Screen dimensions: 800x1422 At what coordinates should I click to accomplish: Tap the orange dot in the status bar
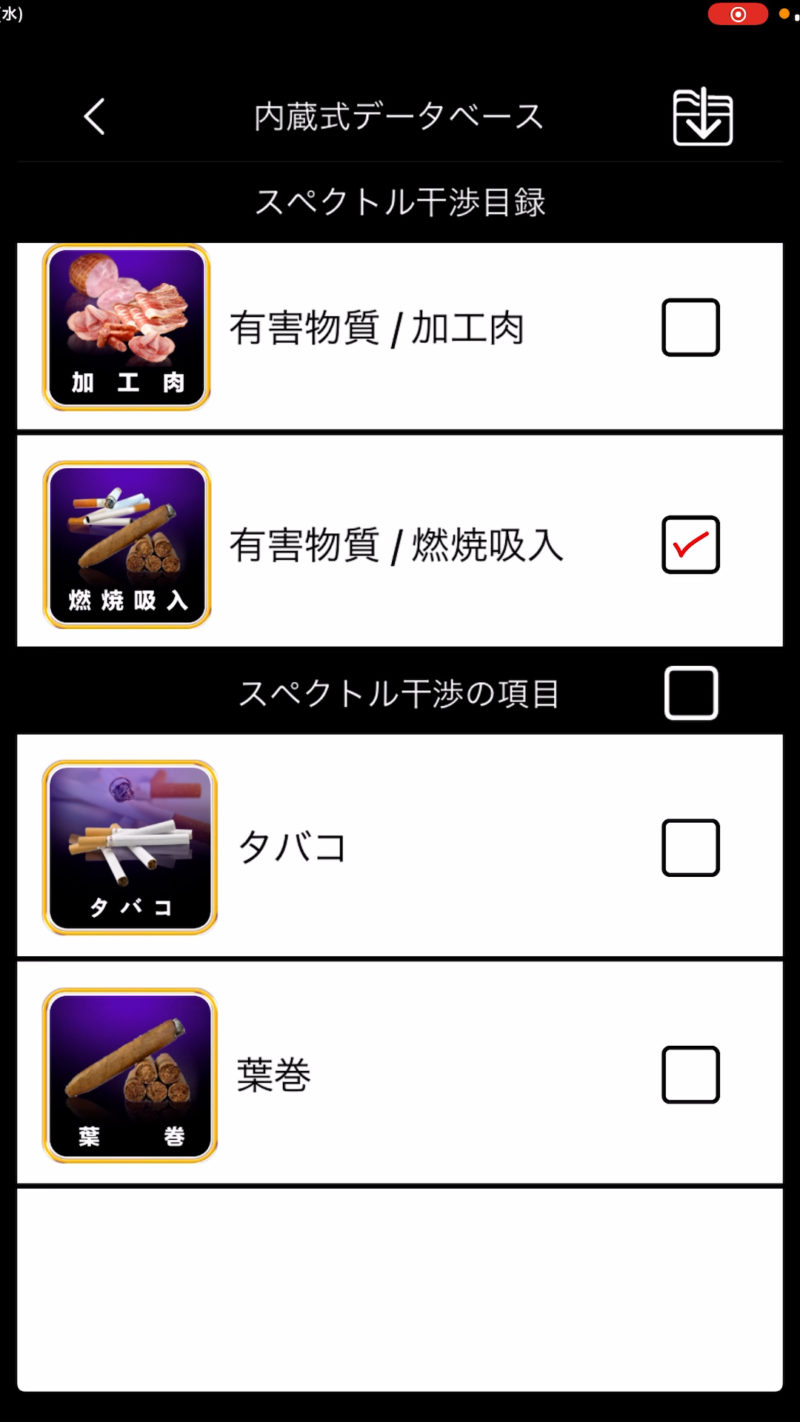[x=782, y=13]
